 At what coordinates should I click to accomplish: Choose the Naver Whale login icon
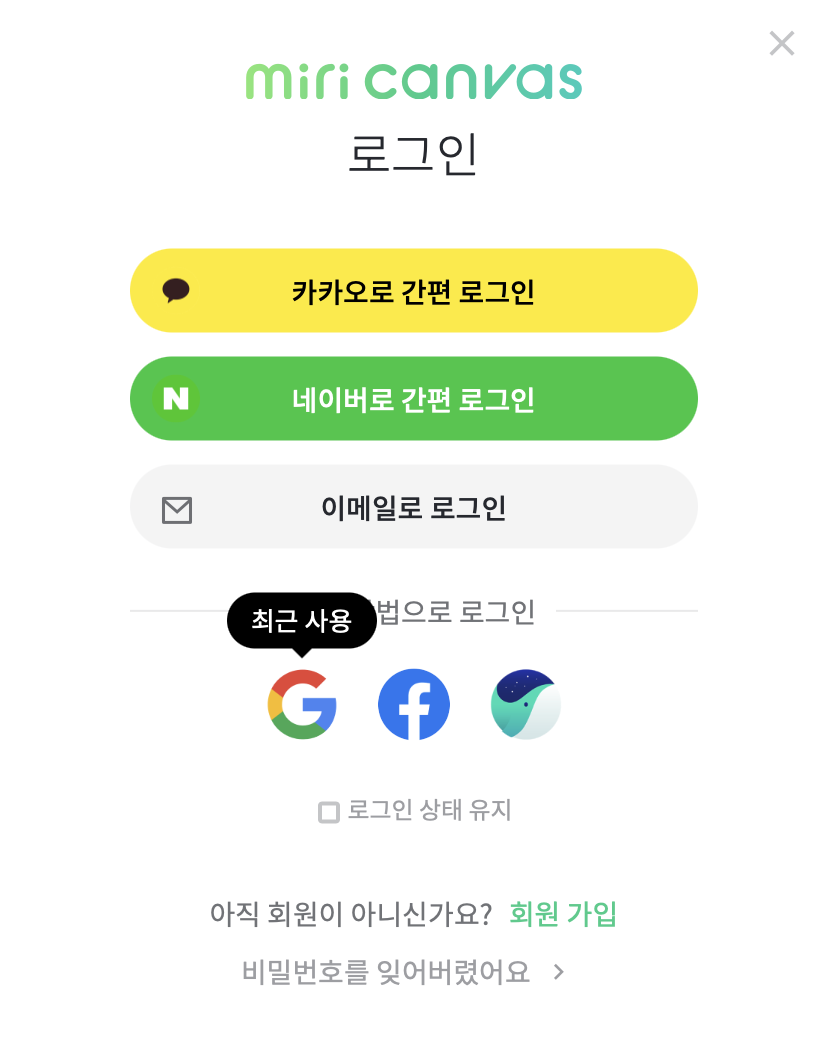[x=525, y=703]
